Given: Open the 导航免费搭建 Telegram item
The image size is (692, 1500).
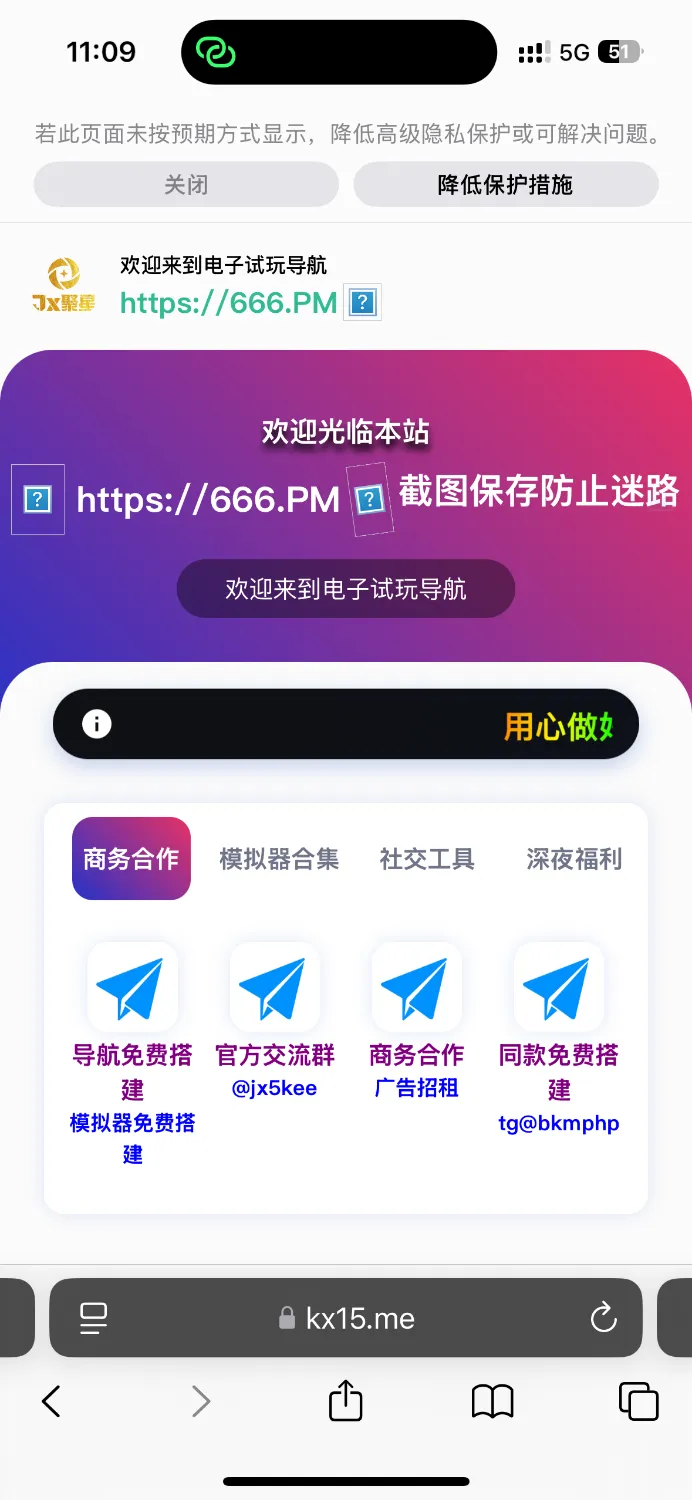Looking at the screenshot, I should [x=132, y=988].
